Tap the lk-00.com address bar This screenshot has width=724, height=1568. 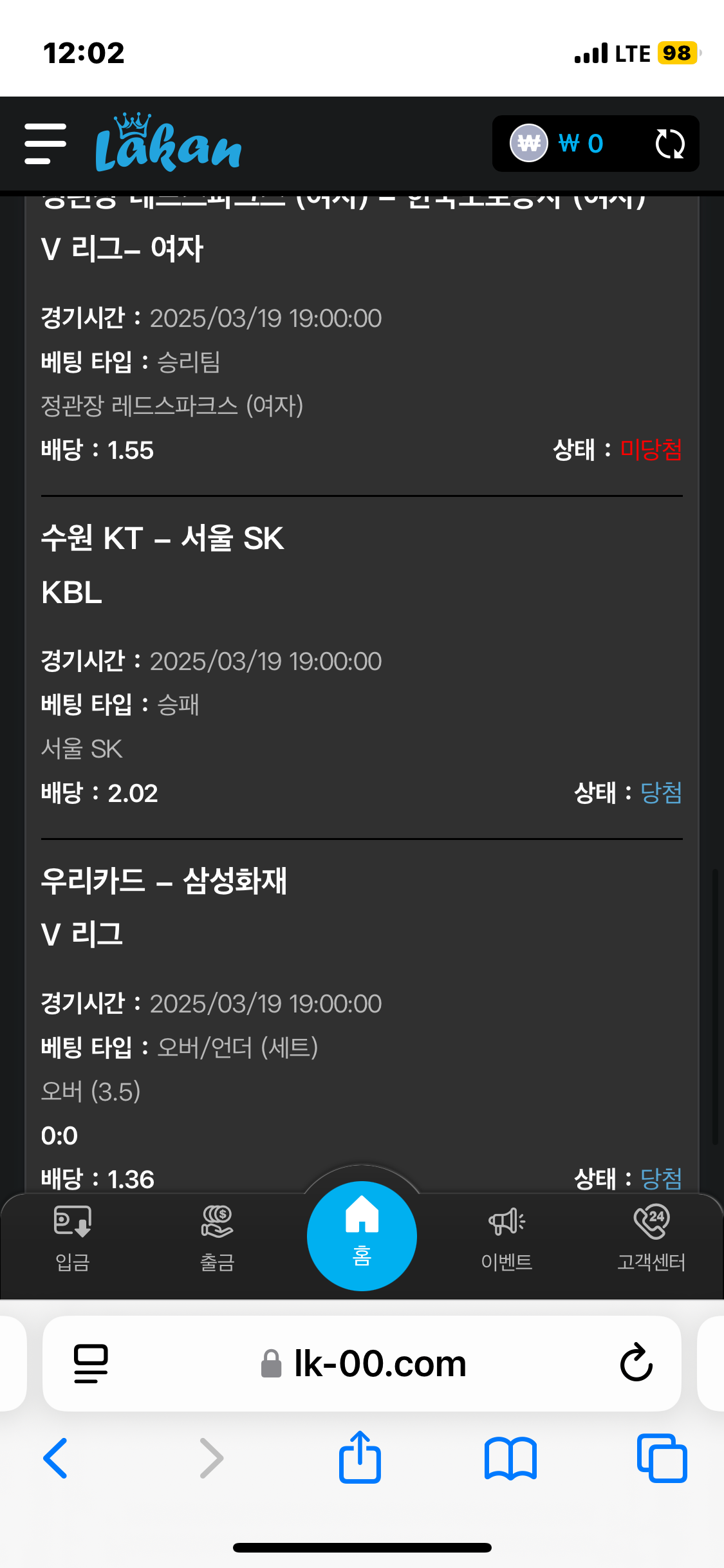click(380, 1363)
